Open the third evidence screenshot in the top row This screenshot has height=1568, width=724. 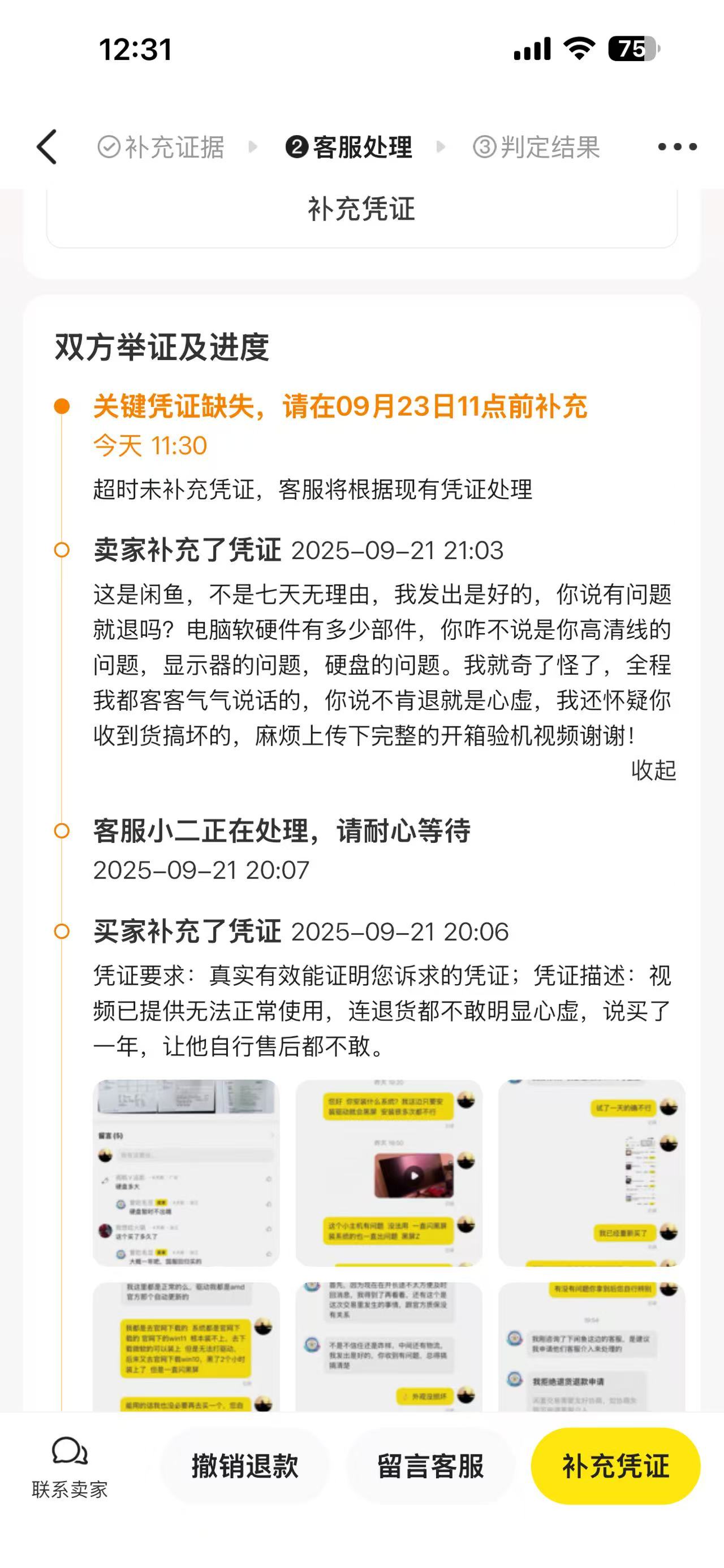(x=591, y=1172)
